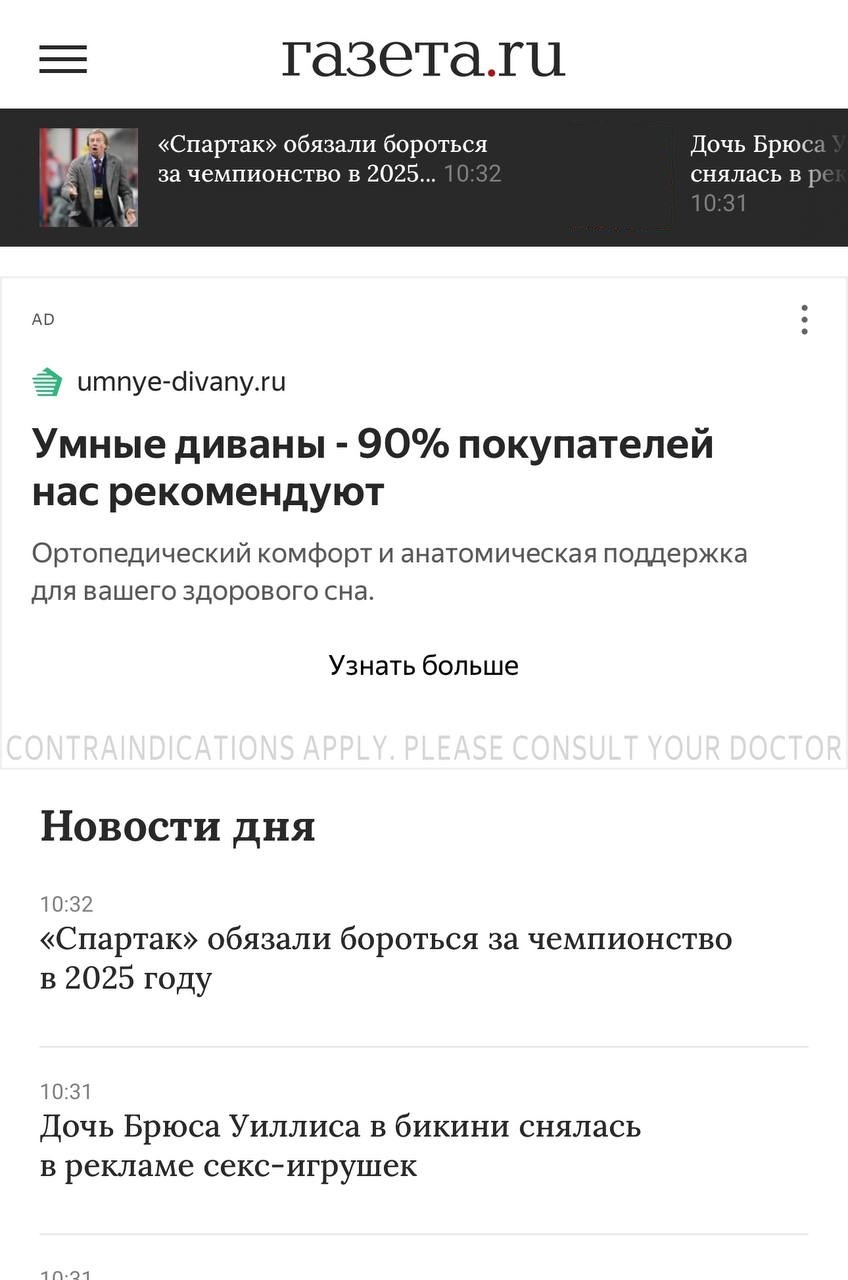848x1280 pixels.
Task: Read «Спартак» обязали бороться за чемпионство article
Action: (x=385, y=958)
